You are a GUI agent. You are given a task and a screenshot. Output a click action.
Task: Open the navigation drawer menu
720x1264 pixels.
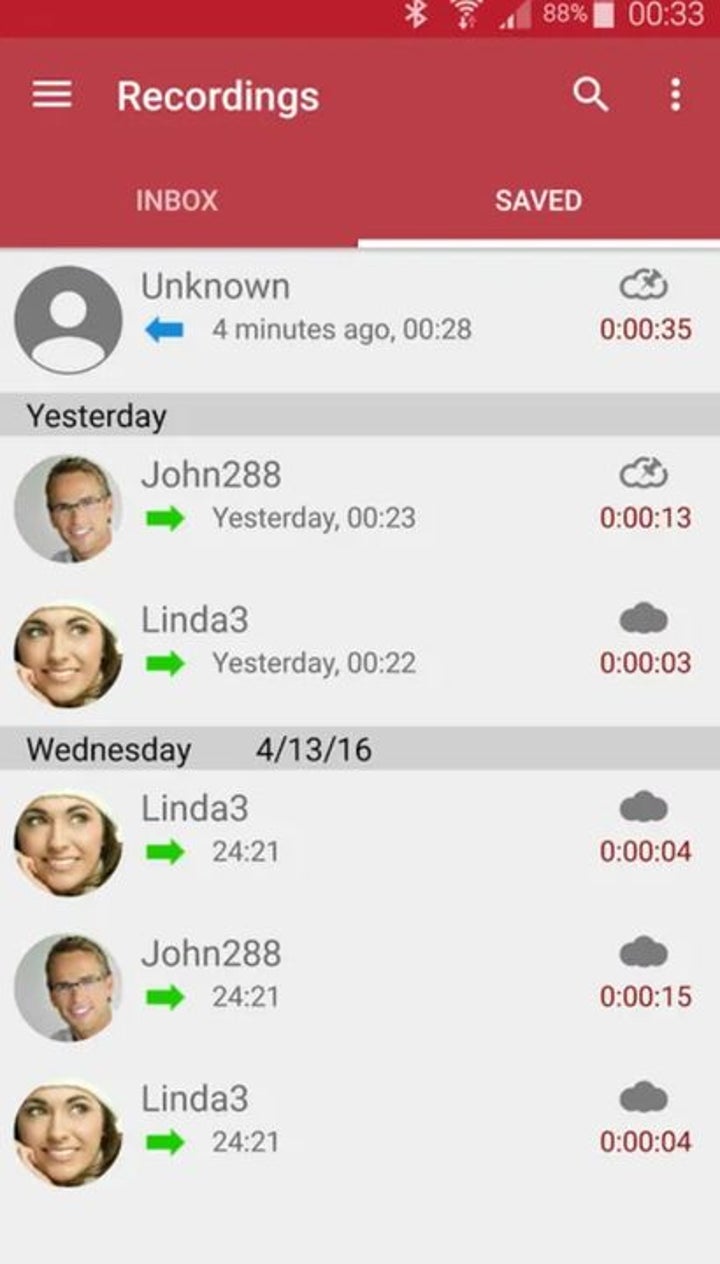tap(52, 96)
